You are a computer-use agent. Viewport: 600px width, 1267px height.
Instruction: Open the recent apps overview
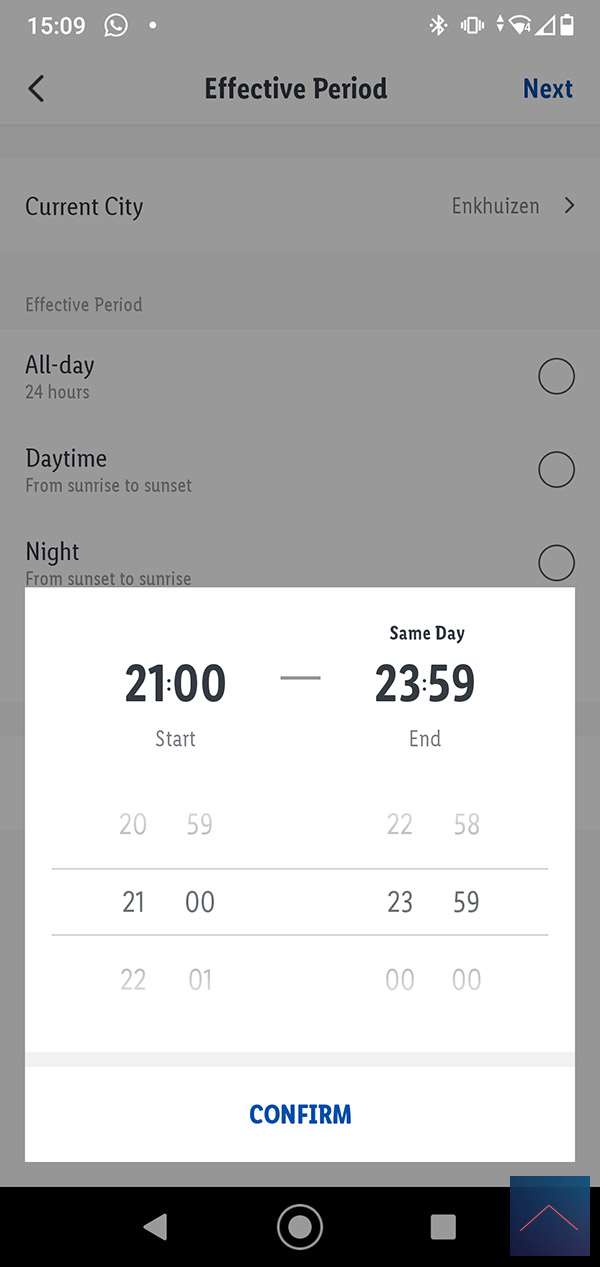click(x=442, y=1226)
